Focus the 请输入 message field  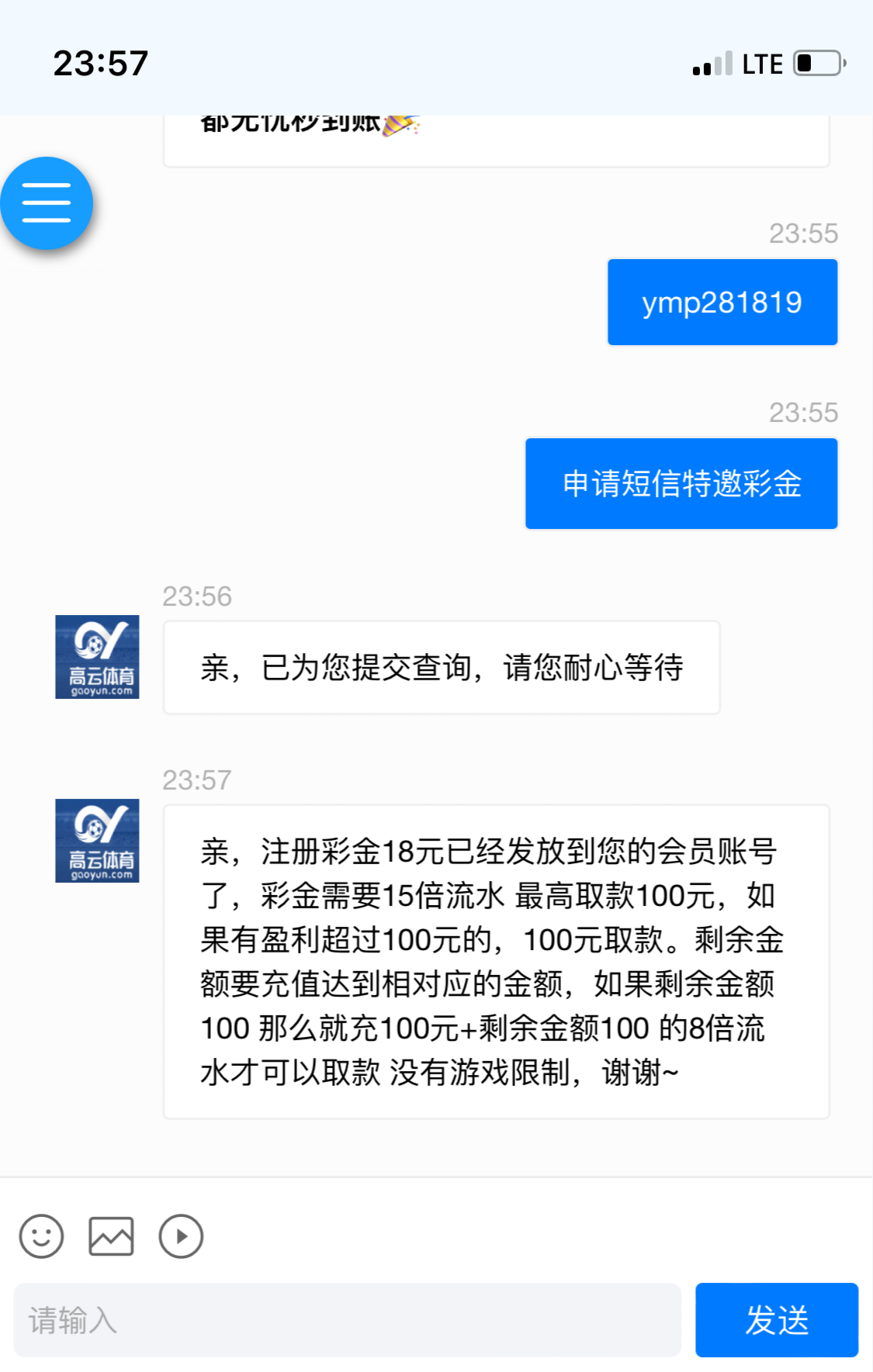[347, 1319]
